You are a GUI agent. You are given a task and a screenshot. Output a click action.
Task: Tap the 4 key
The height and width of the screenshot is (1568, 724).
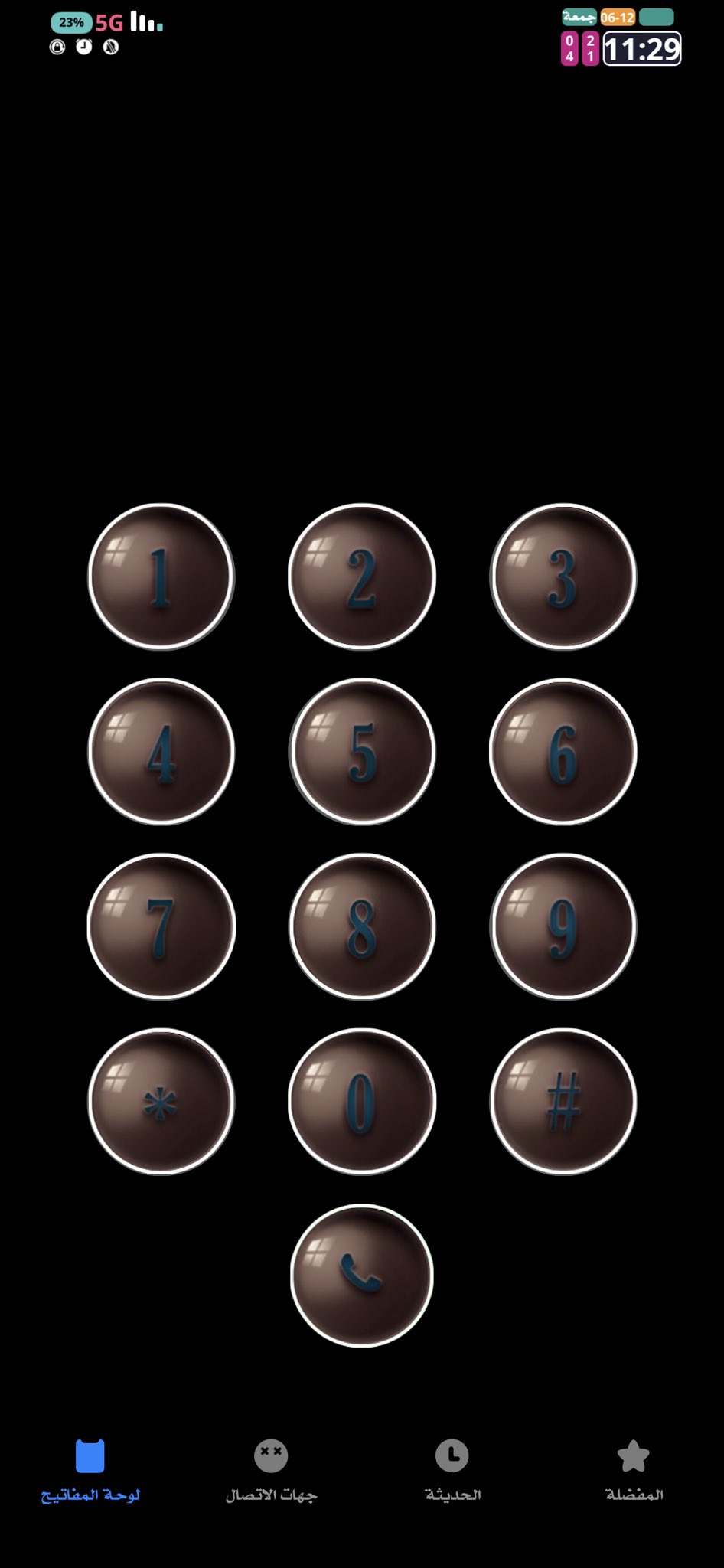161,752
